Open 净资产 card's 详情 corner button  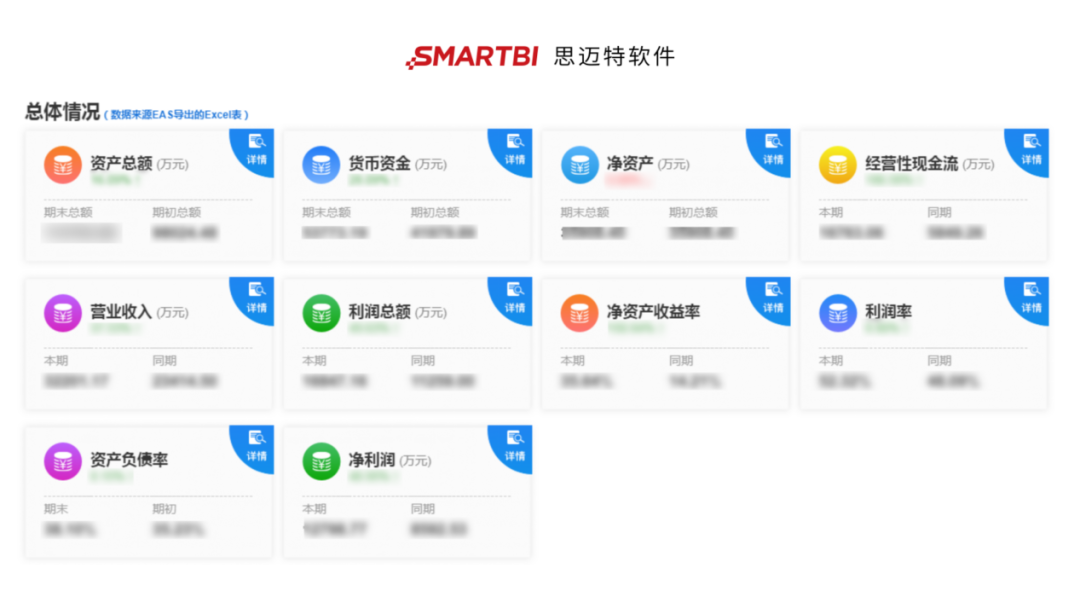(x=772, y=150)
